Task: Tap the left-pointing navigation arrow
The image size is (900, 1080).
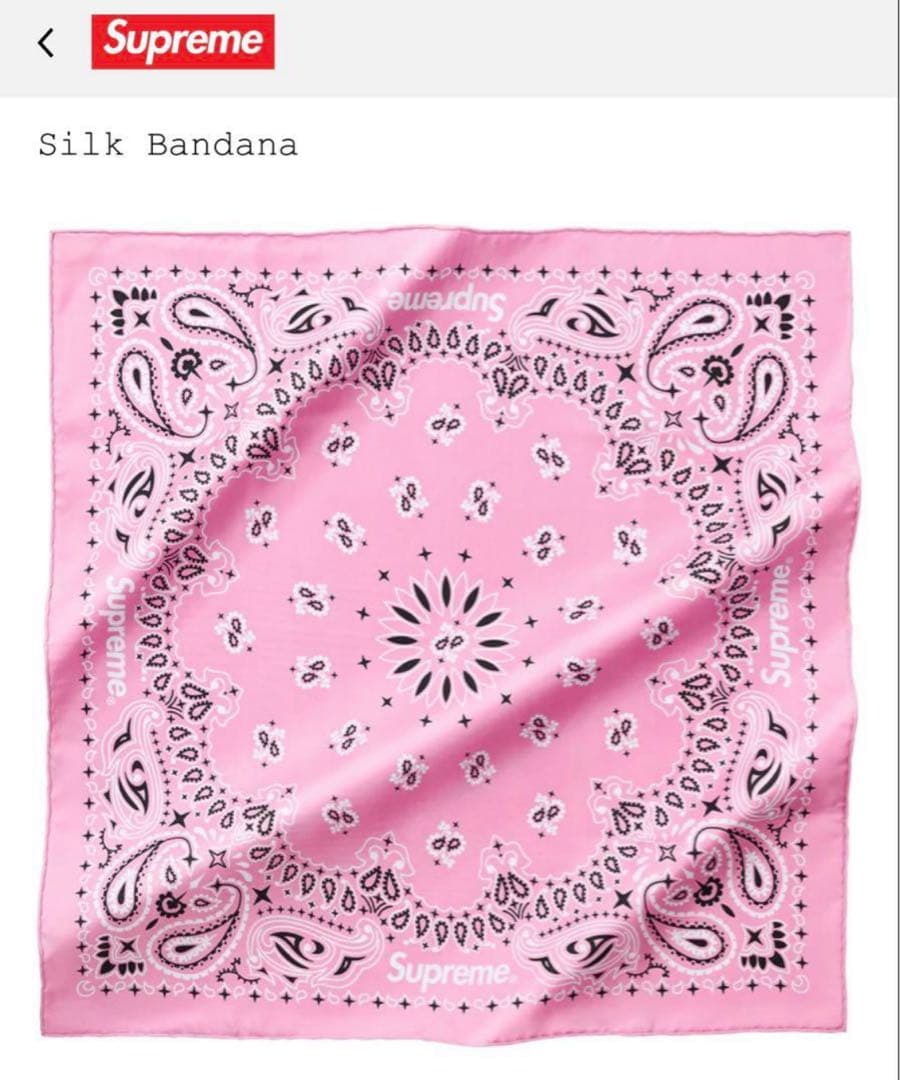Action: point(47,39)
